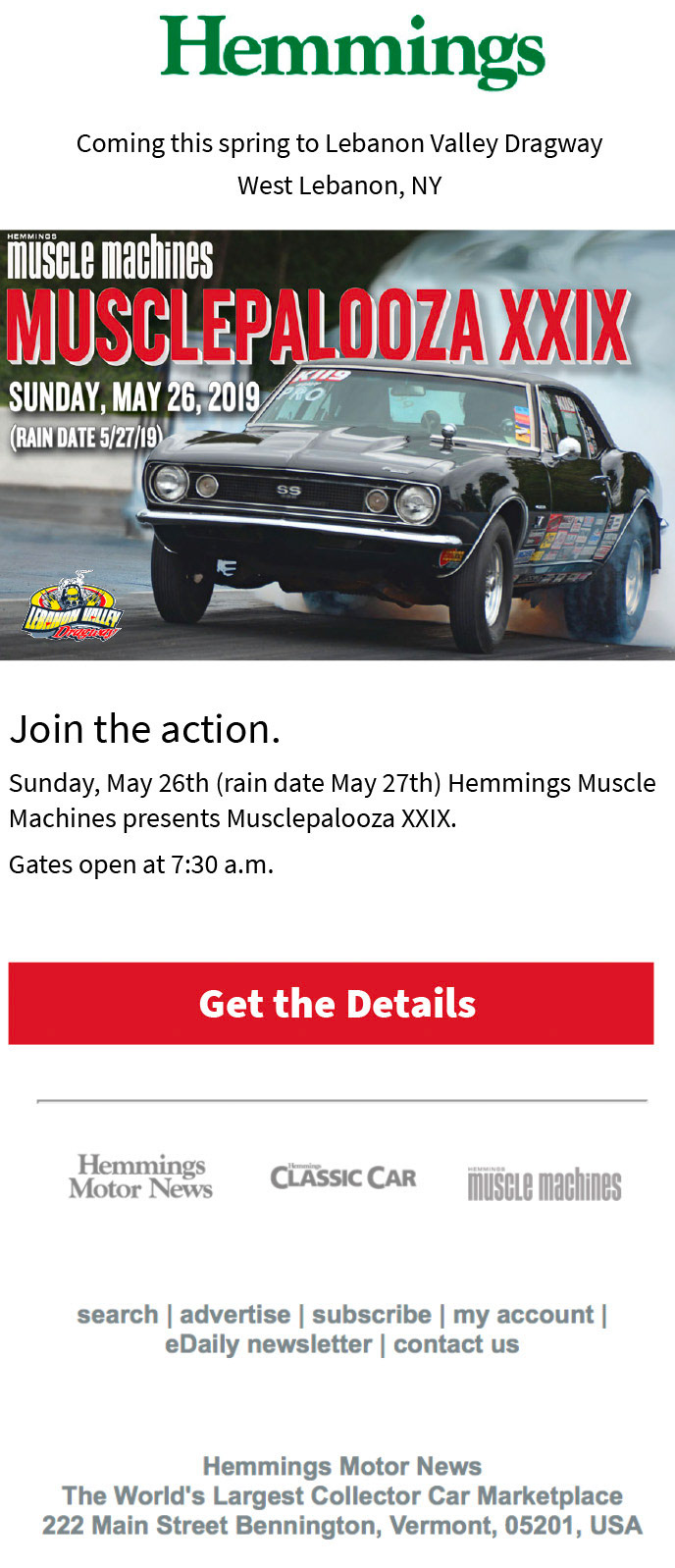Visit the Muscle Machines footer link

pyautogui.click(x=545, y=1184)
